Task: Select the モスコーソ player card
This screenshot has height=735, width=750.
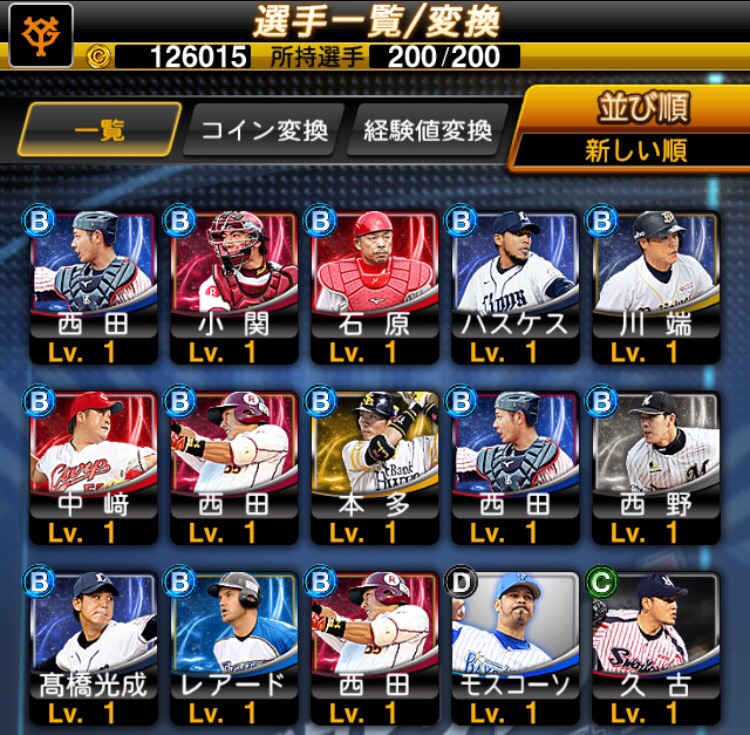Action: [x=516, y=645]
